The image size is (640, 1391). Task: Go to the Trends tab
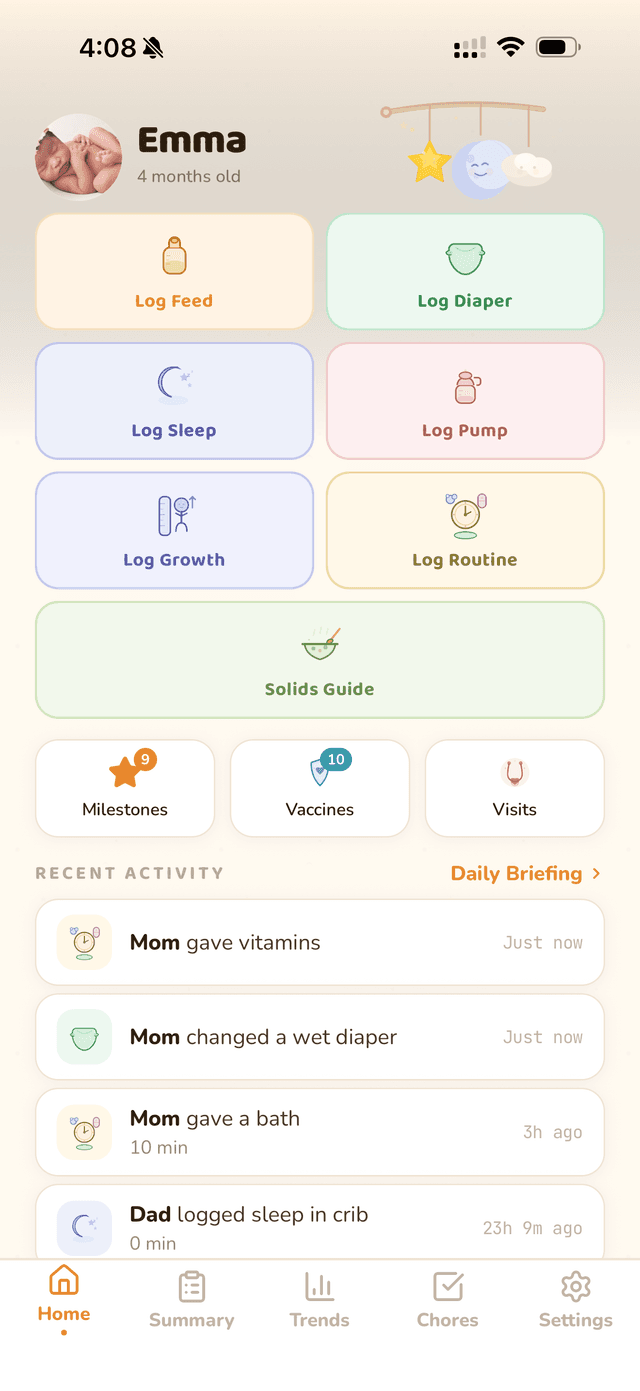[319, 1300]
